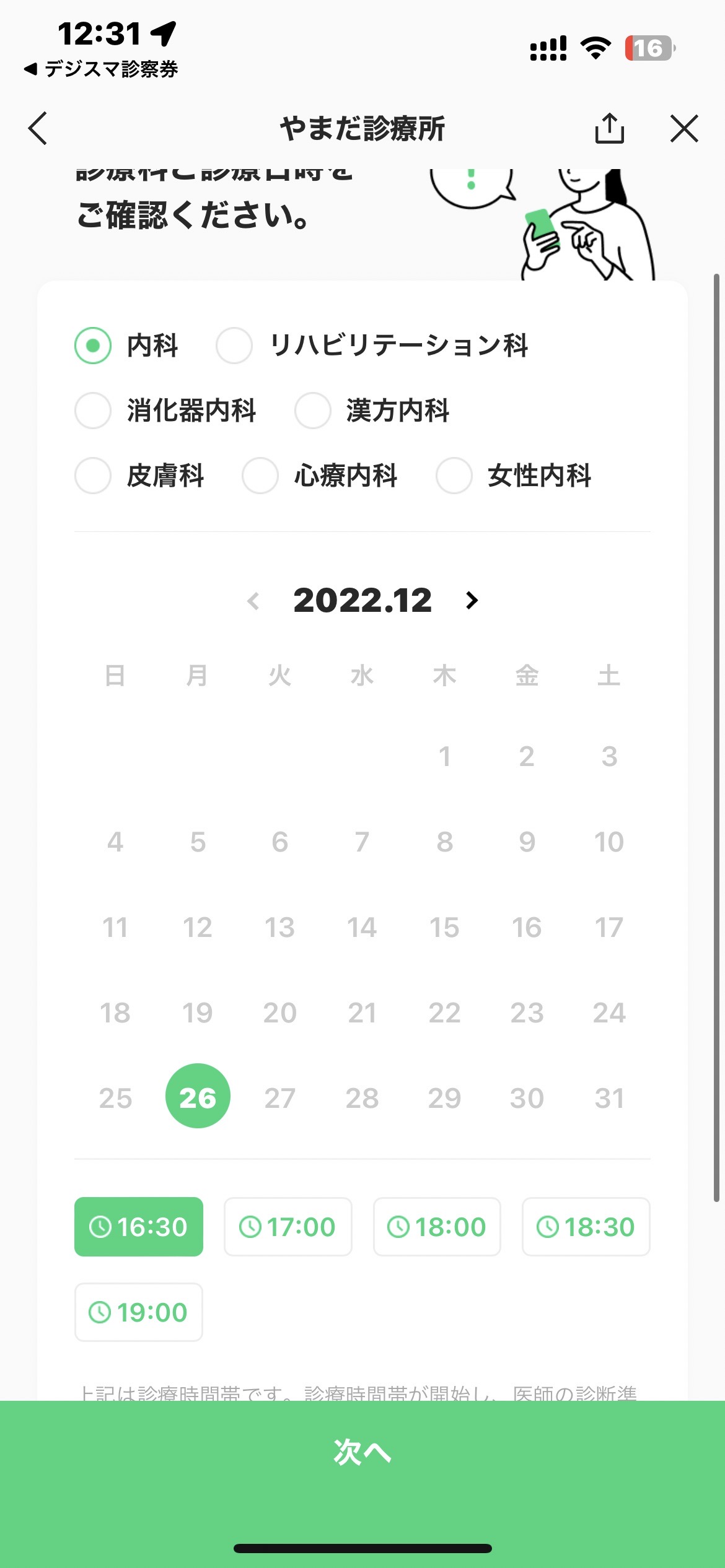Share this page via the share icon
Viewport: 725px width, 1568px height.
click(x=609, y=128)
